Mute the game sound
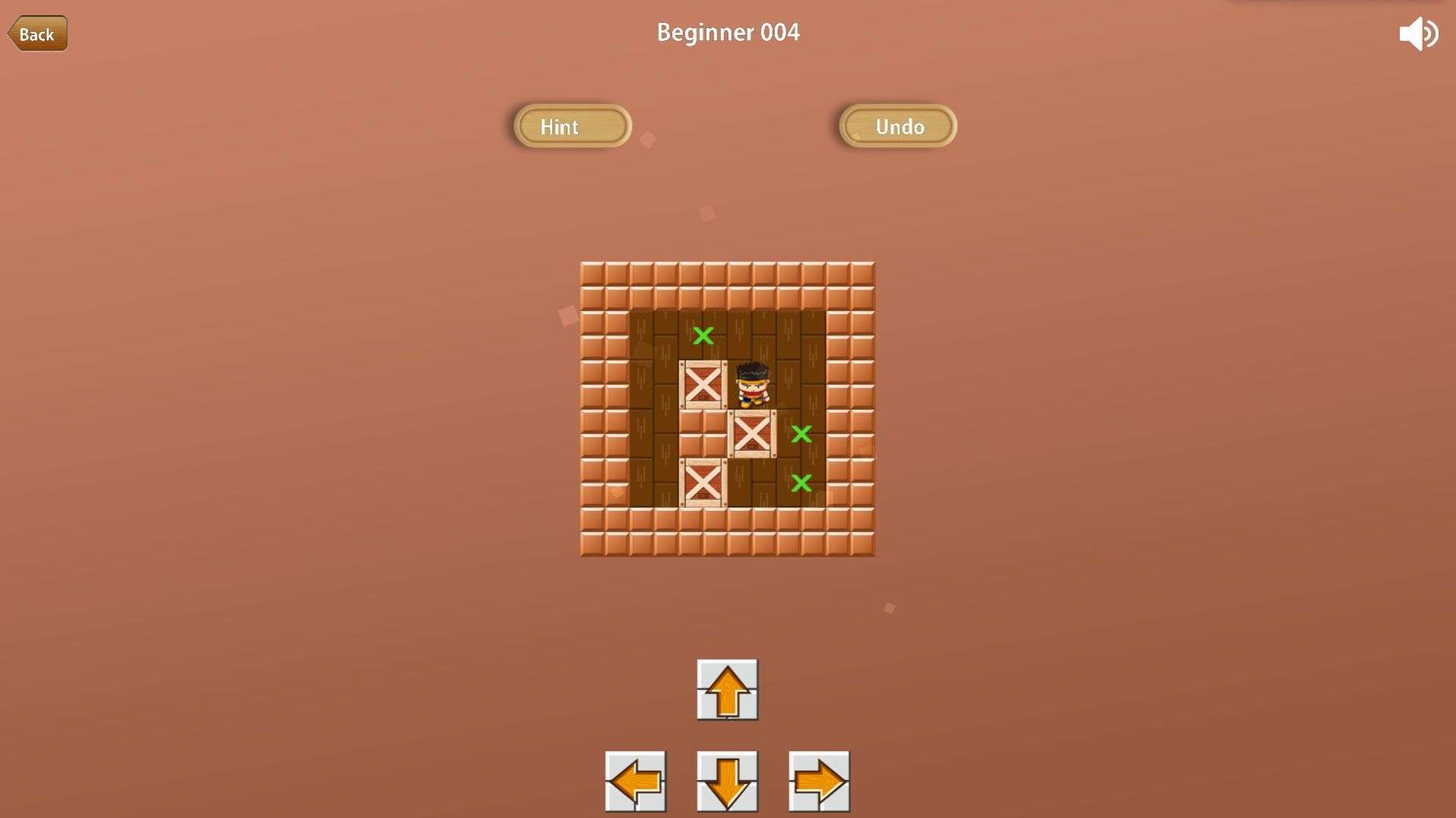Screen dimensions: 1456x818 [1417, 34]
